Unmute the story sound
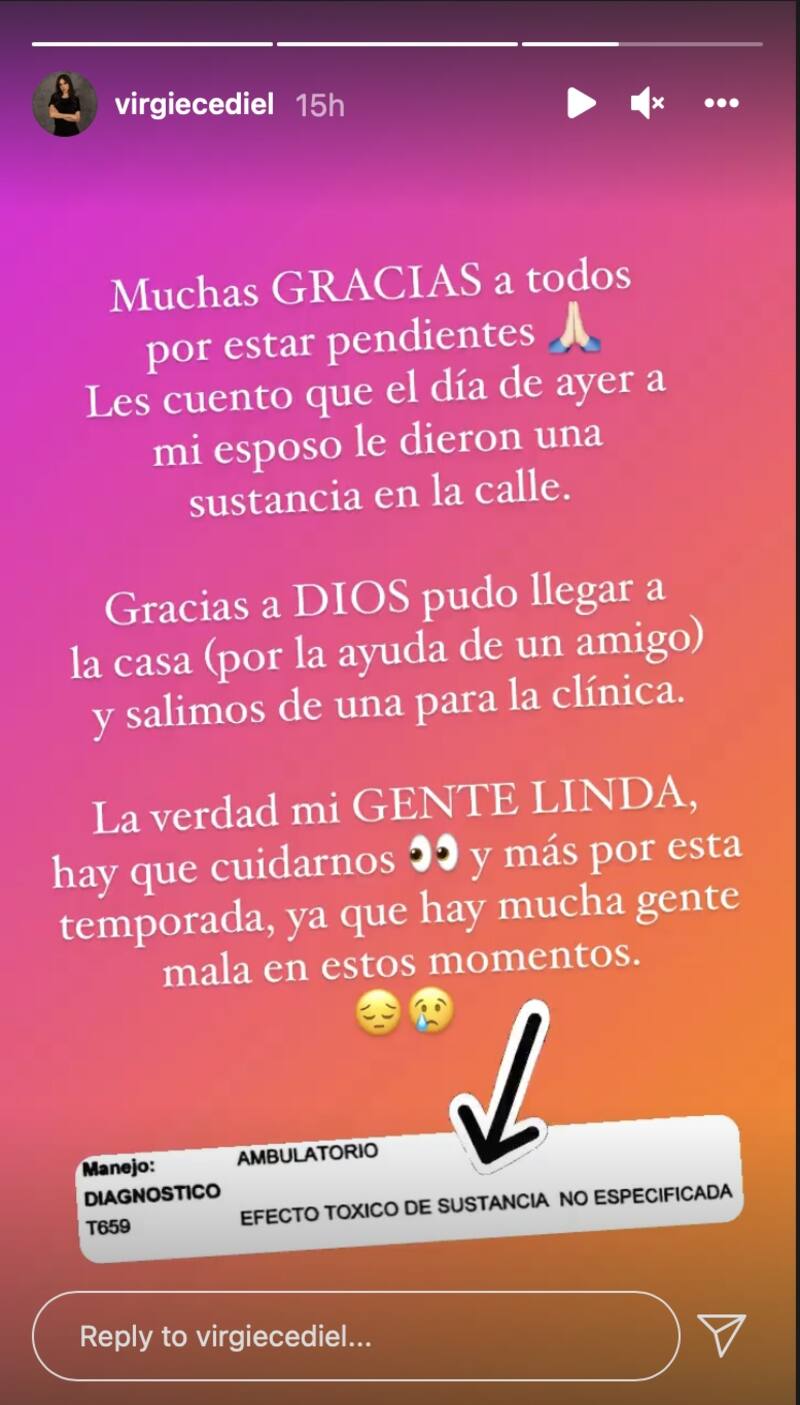This screenshot has width=800, height=1405. click(647, 102)
